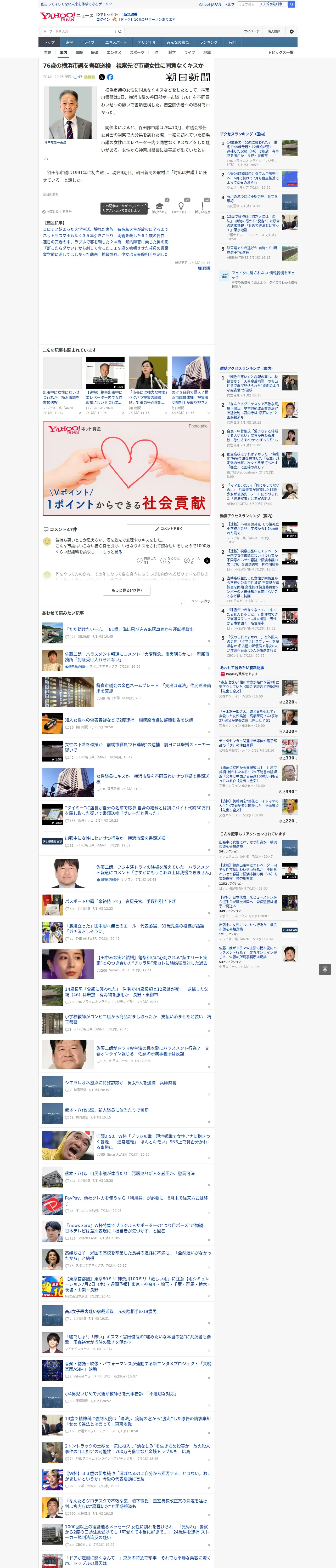
Task: Switch to the ランキング tab
Action: (209, 43)
